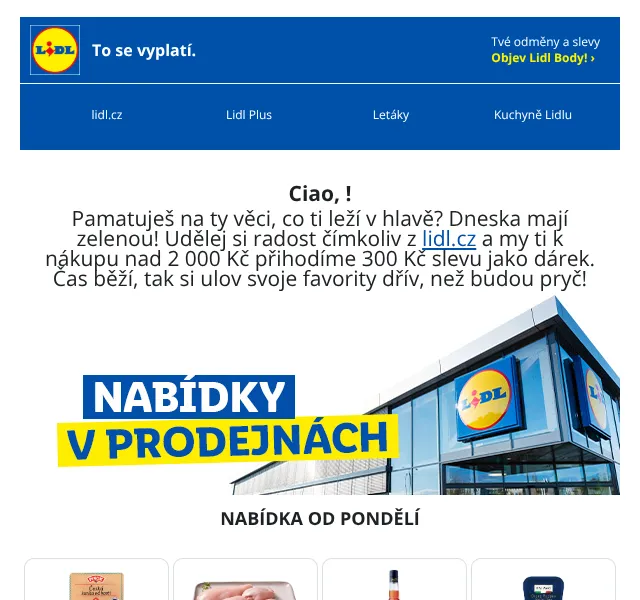Image resolution: width=640 pixels, height=600 pixels.
Task: Open the bottle product card
Action: [394, 580]
